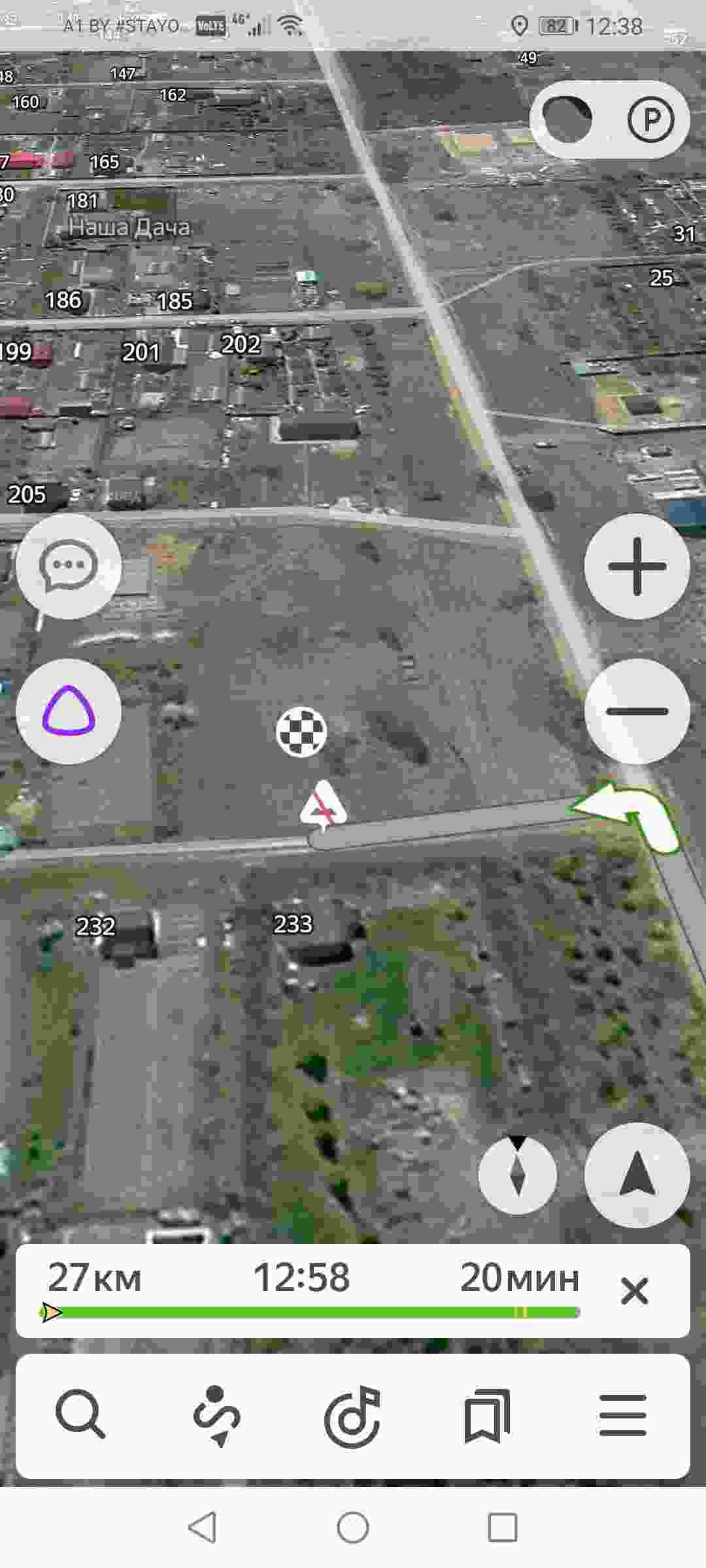Tap the traffic indicator button
The image size is (706, 1568).
pos(567,120)
